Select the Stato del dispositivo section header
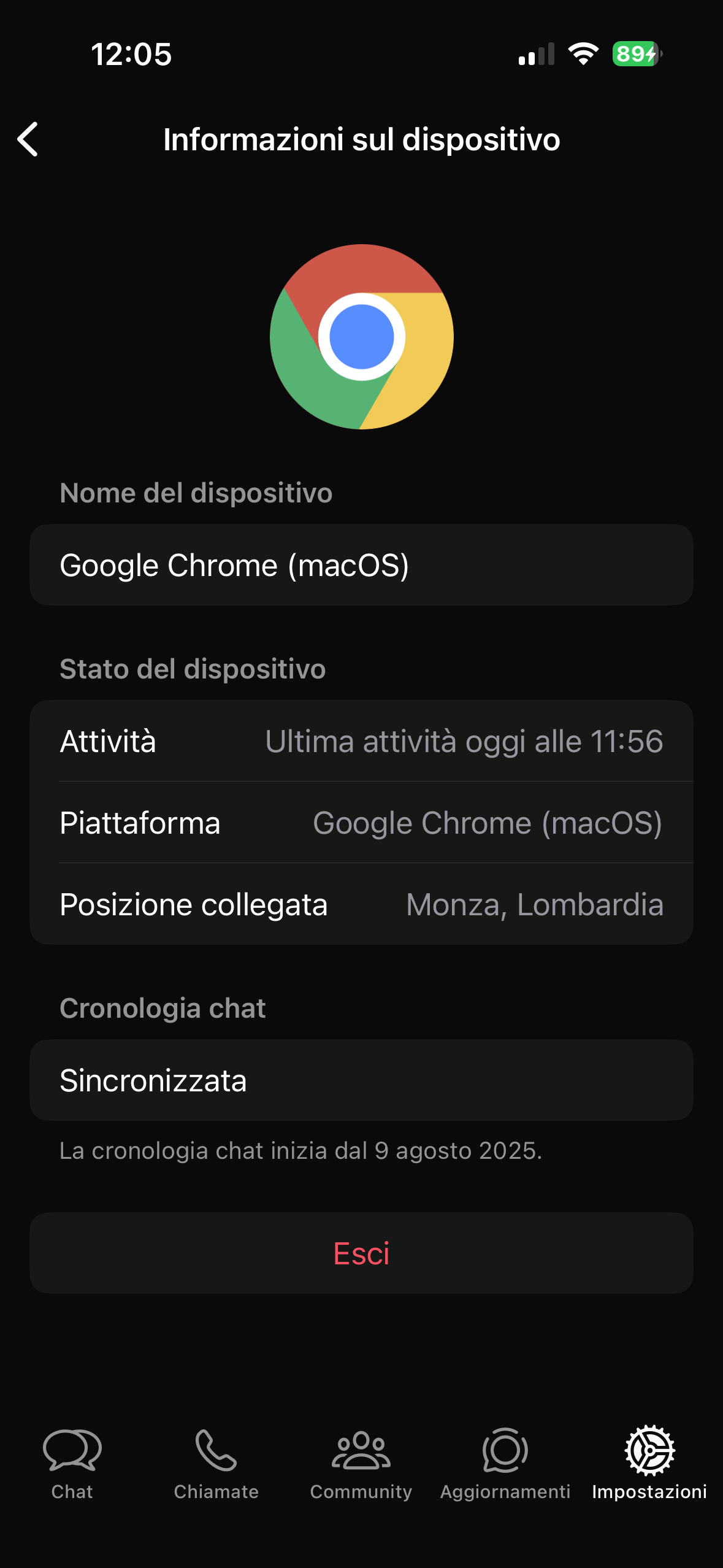723x1568 pixels. [193, 669]
